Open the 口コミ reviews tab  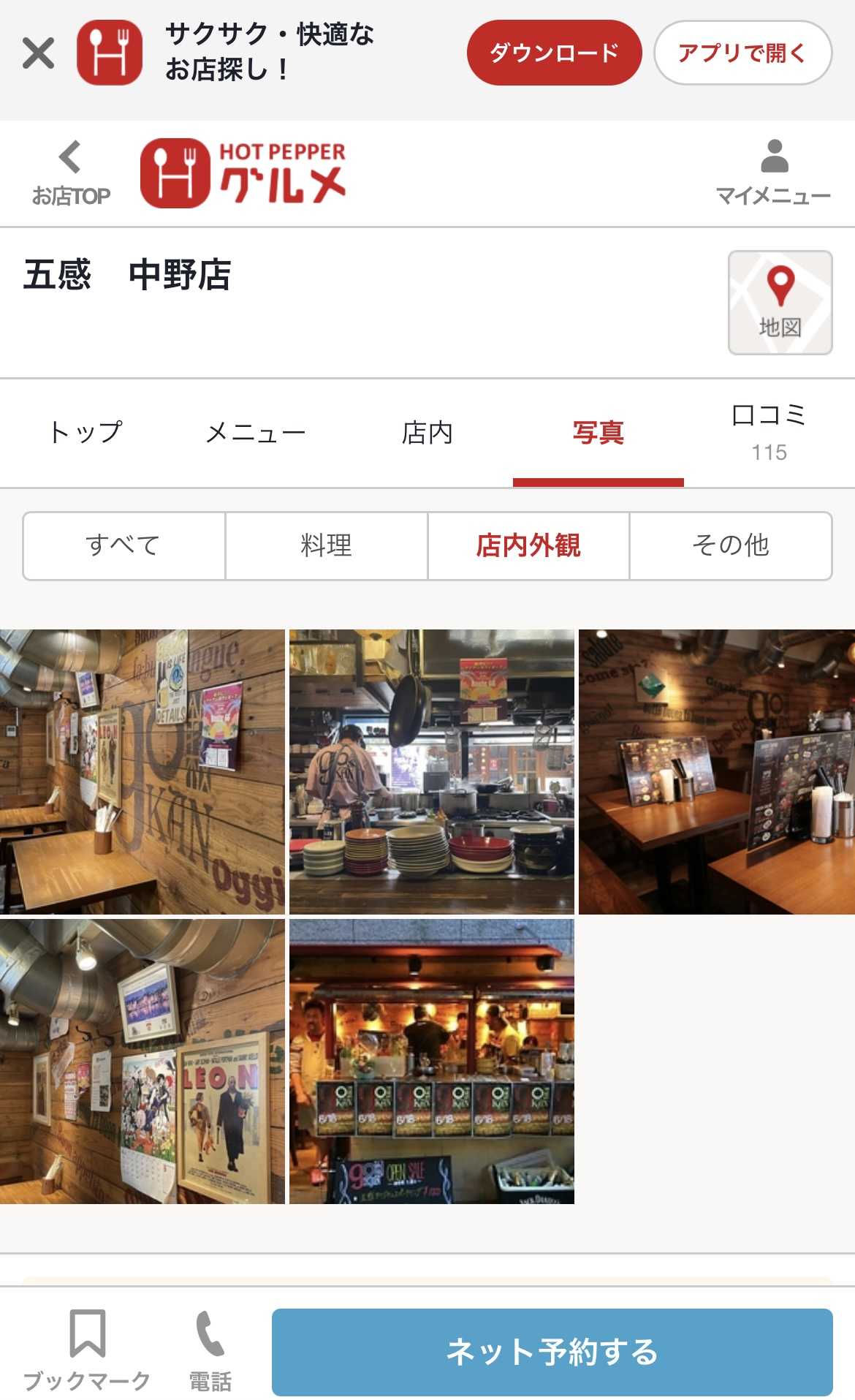[769, 433]
